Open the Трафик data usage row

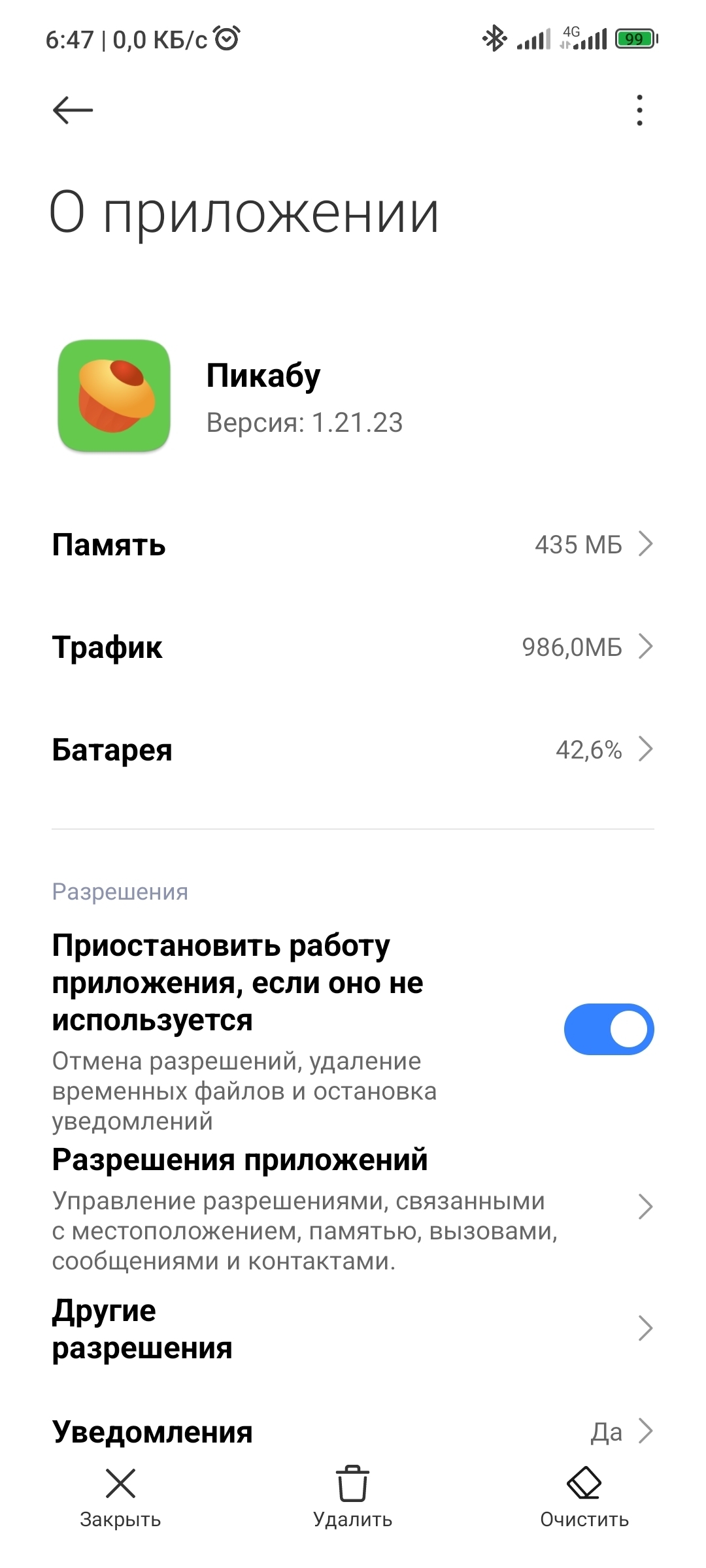pos(353,647)
